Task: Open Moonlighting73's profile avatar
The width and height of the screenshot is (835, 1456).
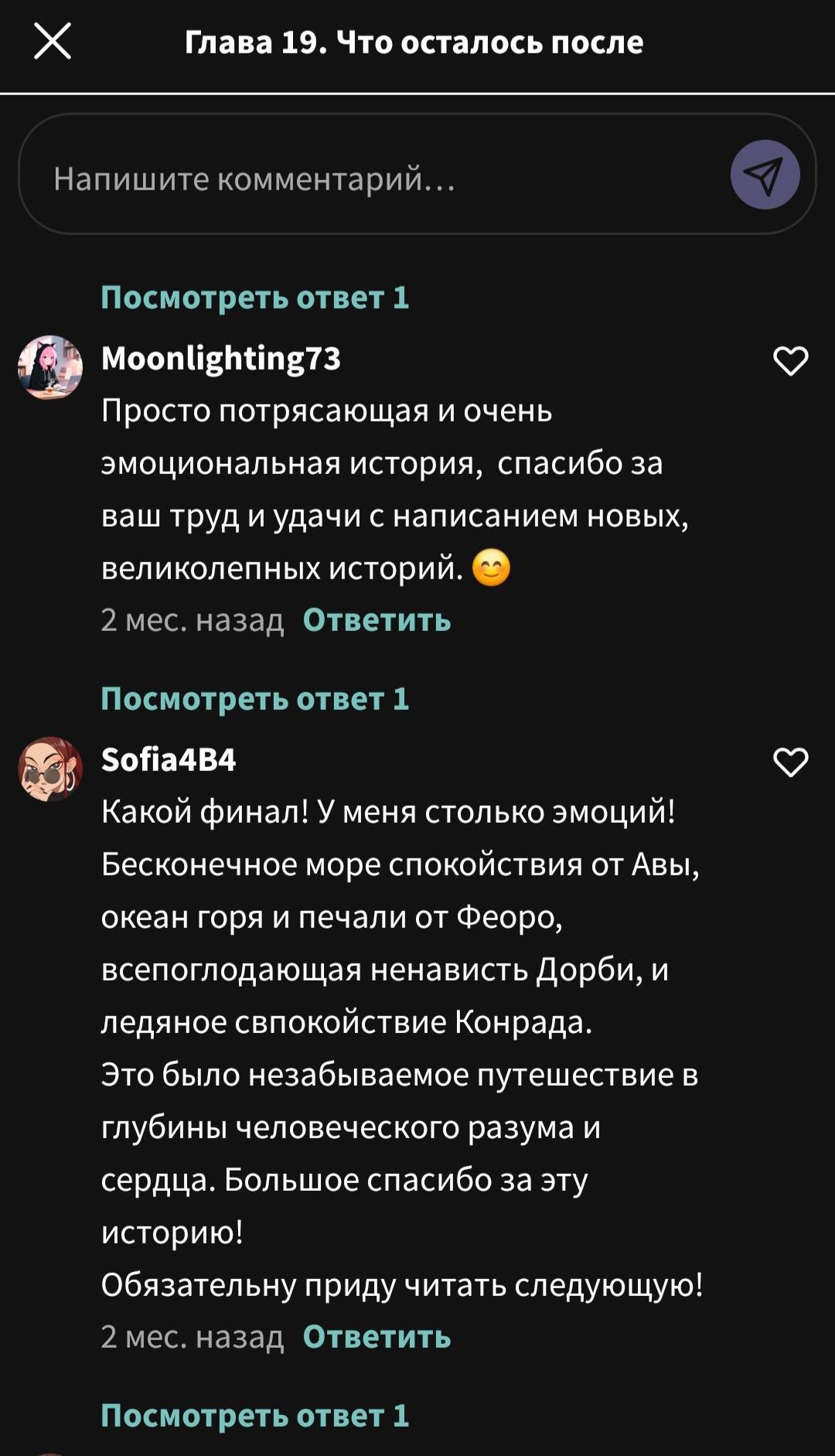Action: pyautogui.click(x=50, y=367)
